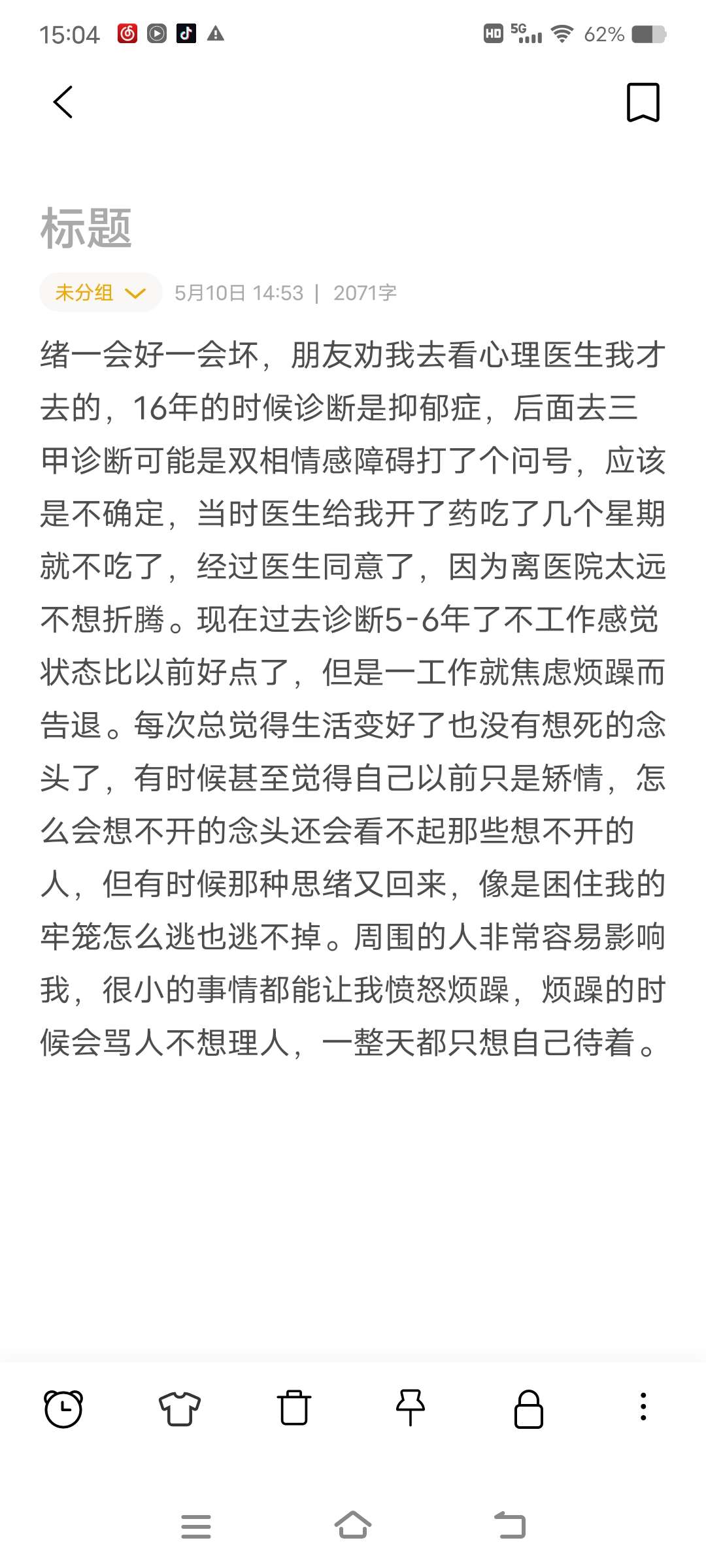
Task: Tap the system back button
Action: [510, 1526]
